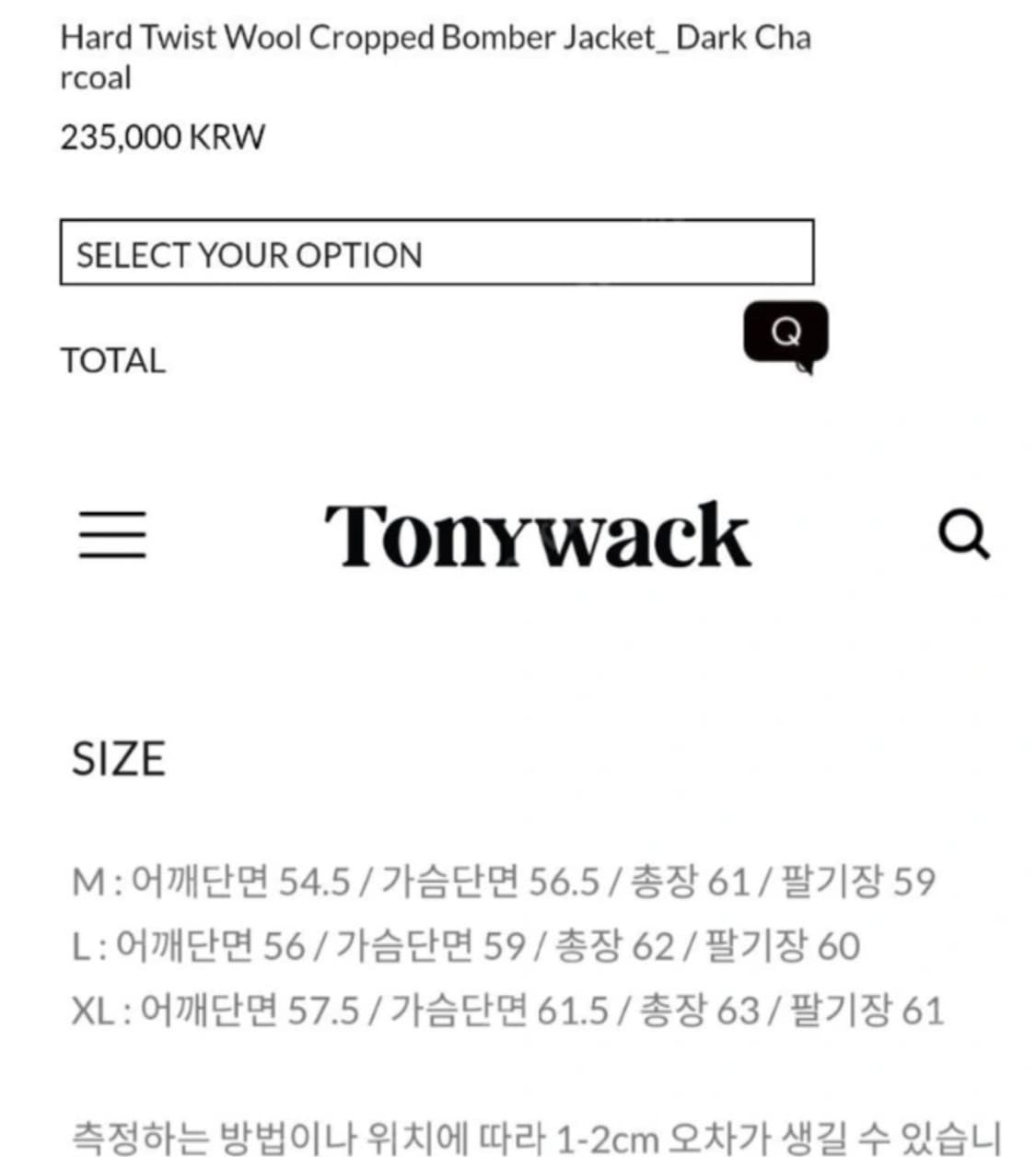Select the XL size measurement text
The width and height of the screenshot is (1036, 1157).
pos(506,1011)
